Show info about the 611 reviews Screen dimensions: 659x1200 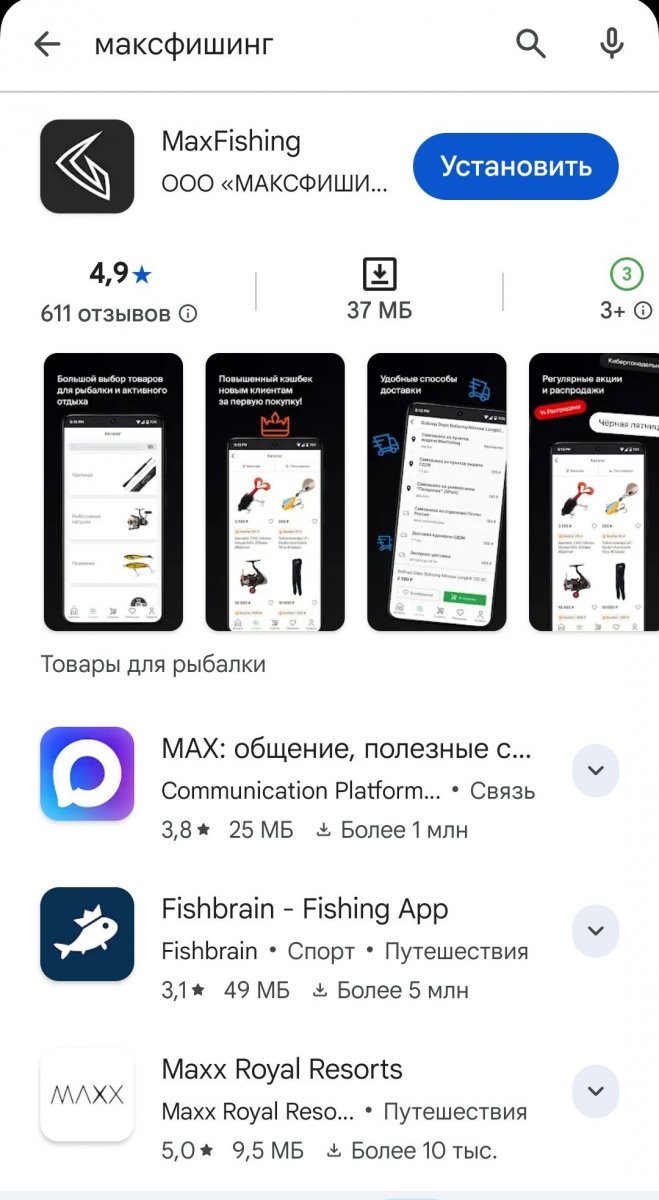(x=188, y=313)
